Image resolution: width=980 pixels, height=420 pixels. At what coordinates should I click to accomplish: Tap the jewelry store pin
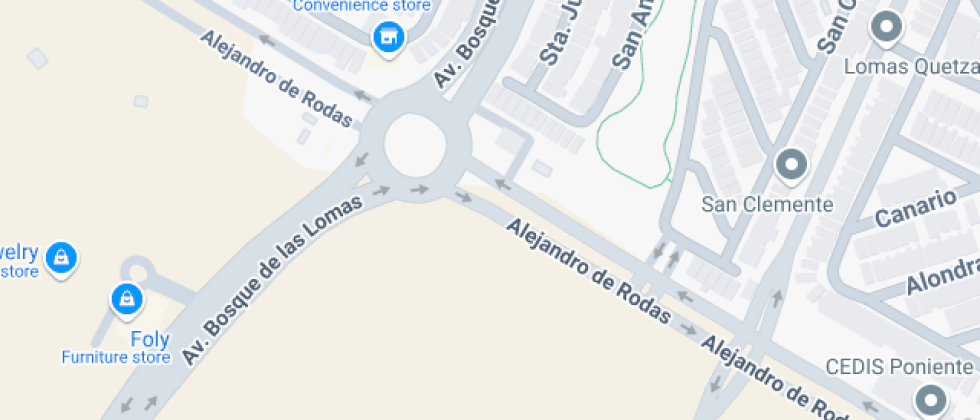(62, 257)
